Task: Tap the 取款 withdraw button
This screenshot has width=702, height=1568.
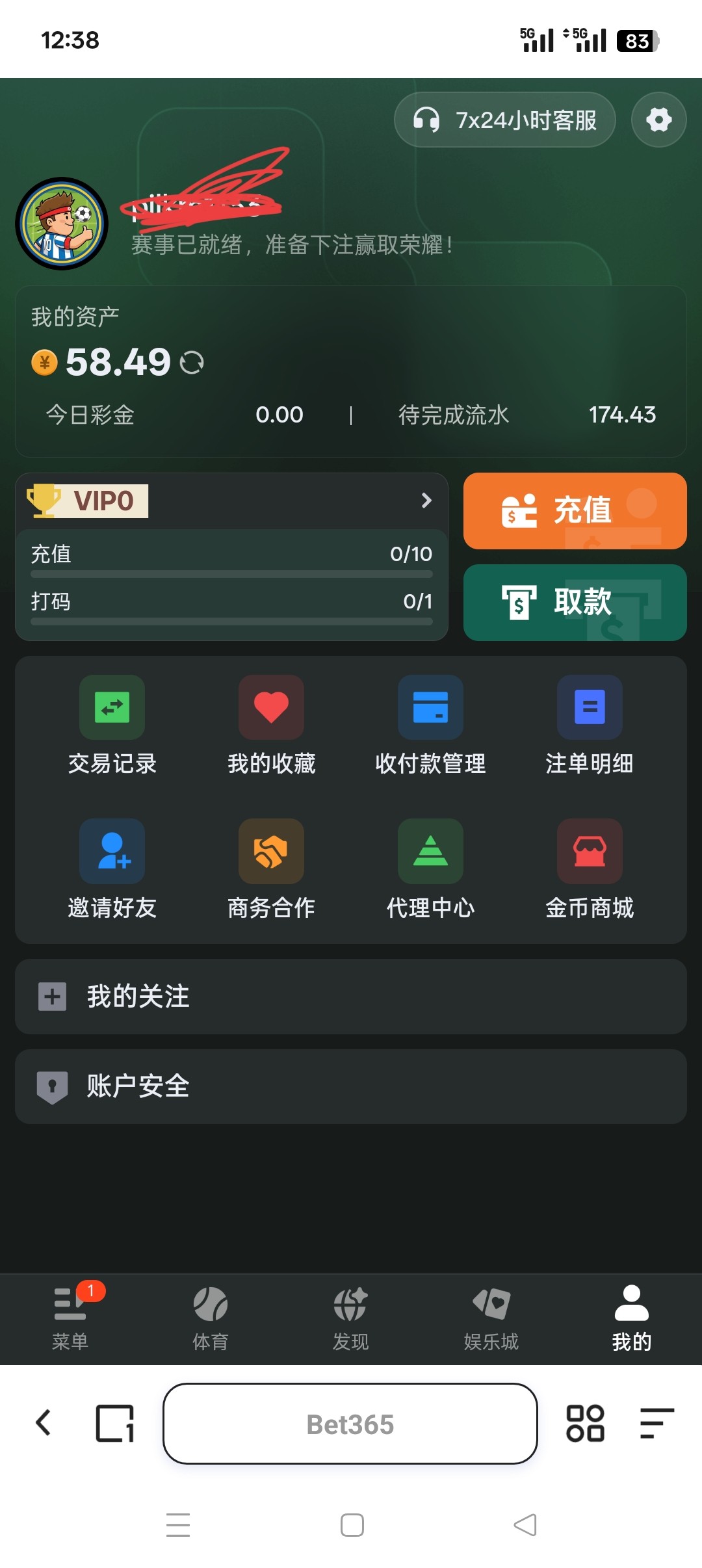Action: click(575, 602)
